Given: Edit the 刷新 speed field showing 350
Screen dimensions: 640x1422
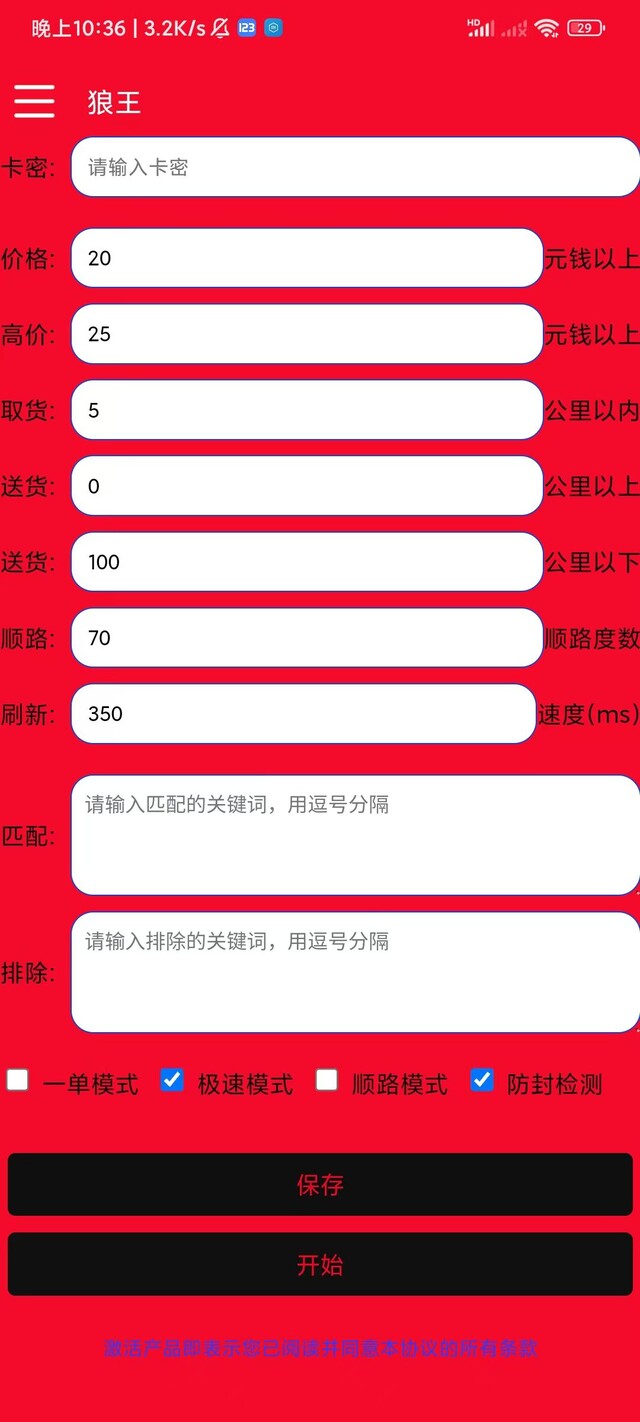Looking at the screenshot, I should click(304, 714).
